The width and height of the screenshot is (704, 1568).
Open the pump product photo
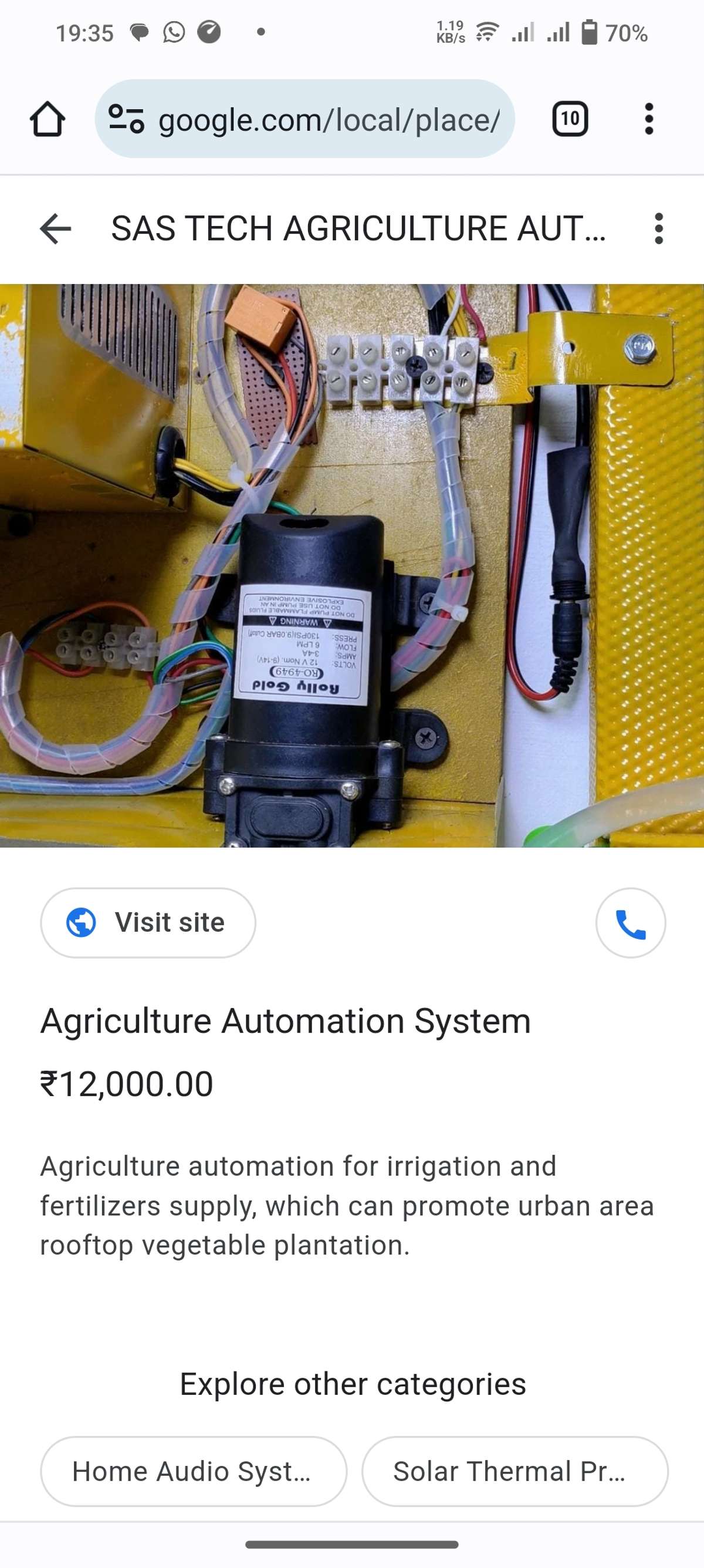(x=351, y=565)
